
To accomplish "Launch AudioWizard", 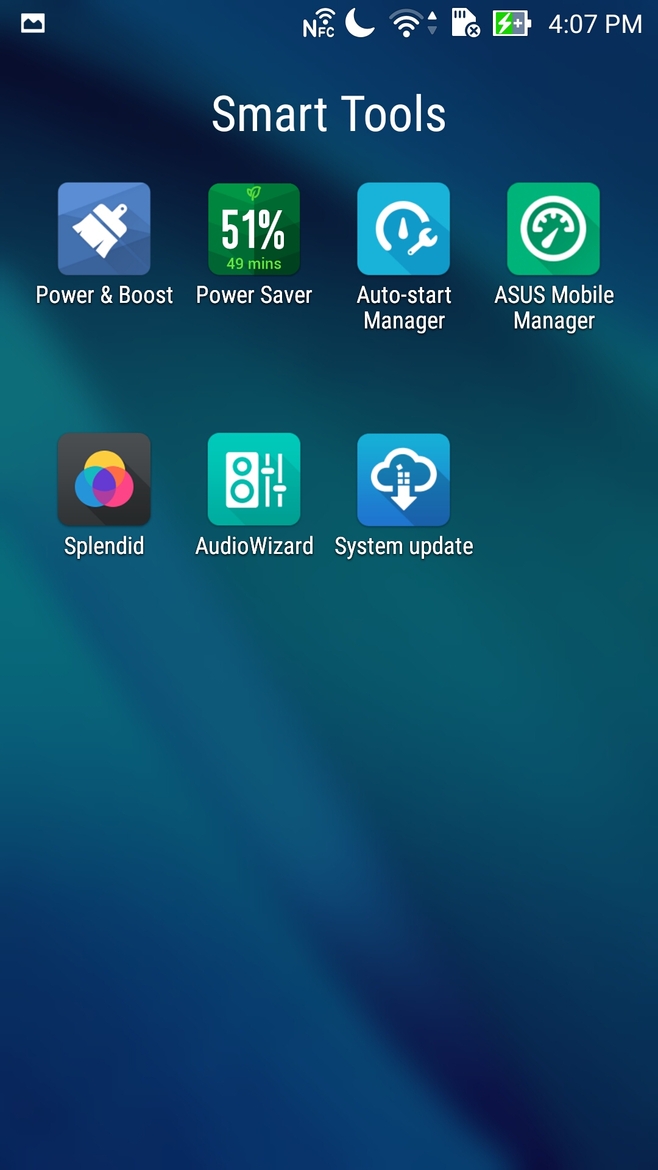I will 254,480.
